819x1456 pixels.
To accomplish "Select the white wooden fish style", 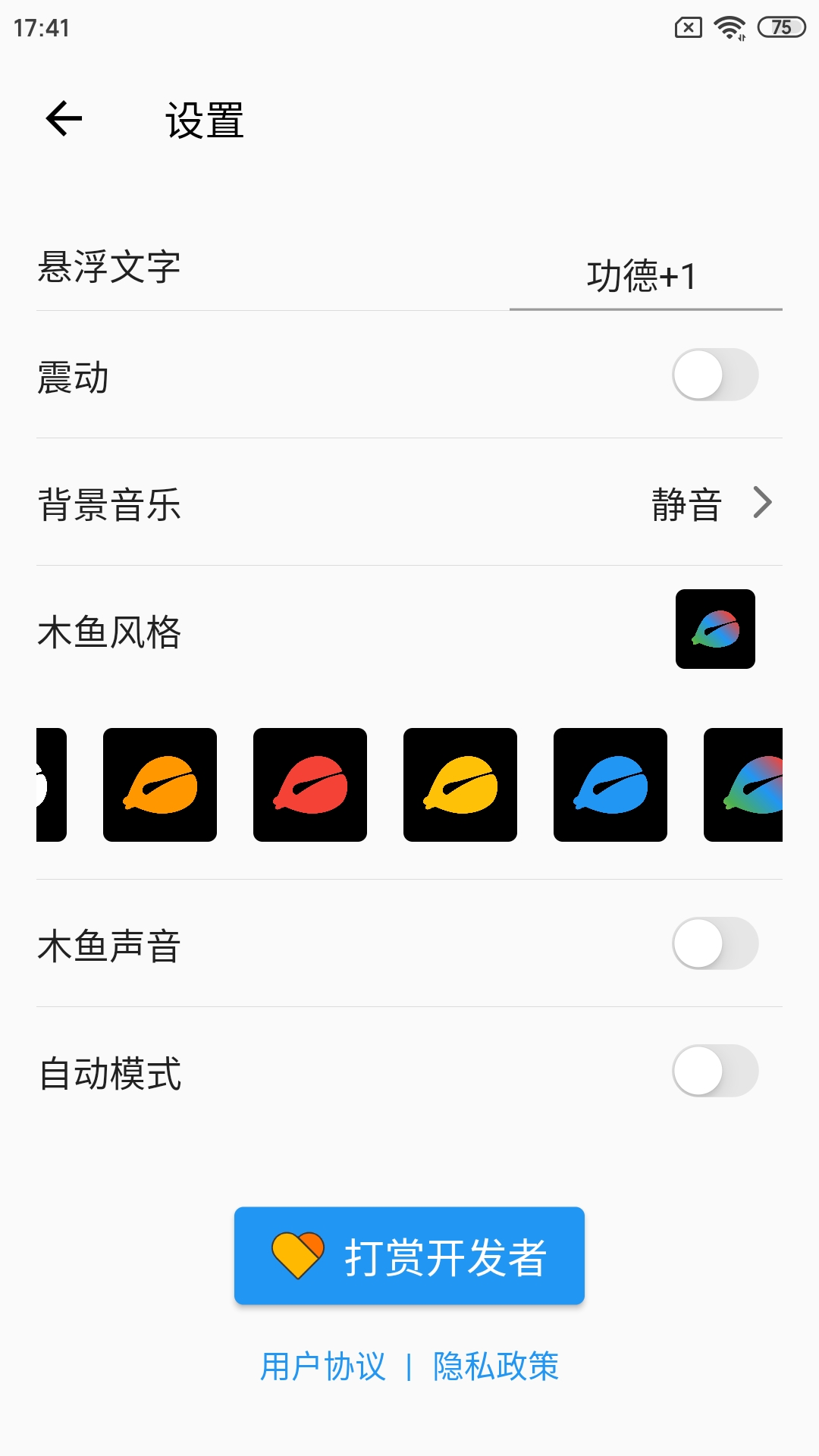I will (45, 785).
